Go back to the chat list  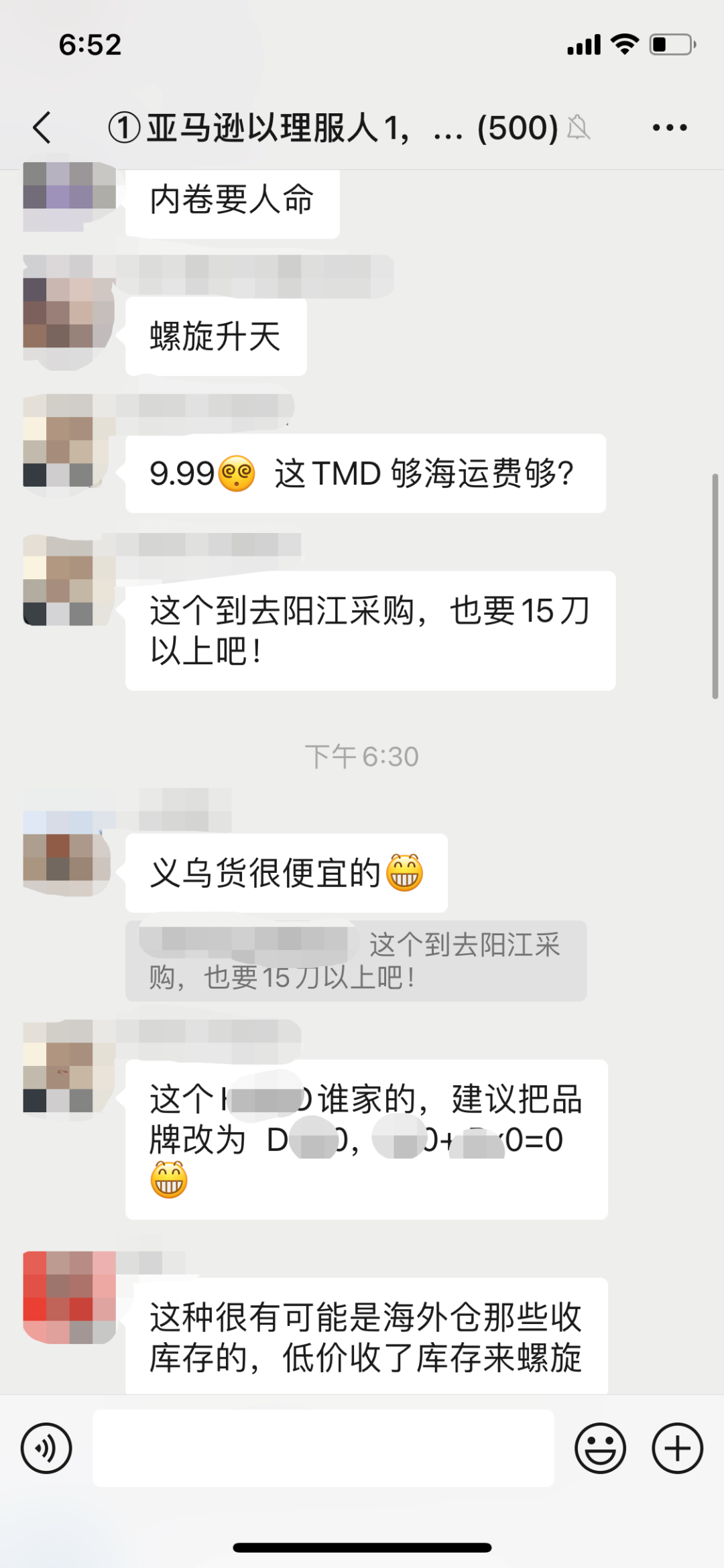point(42,127)
